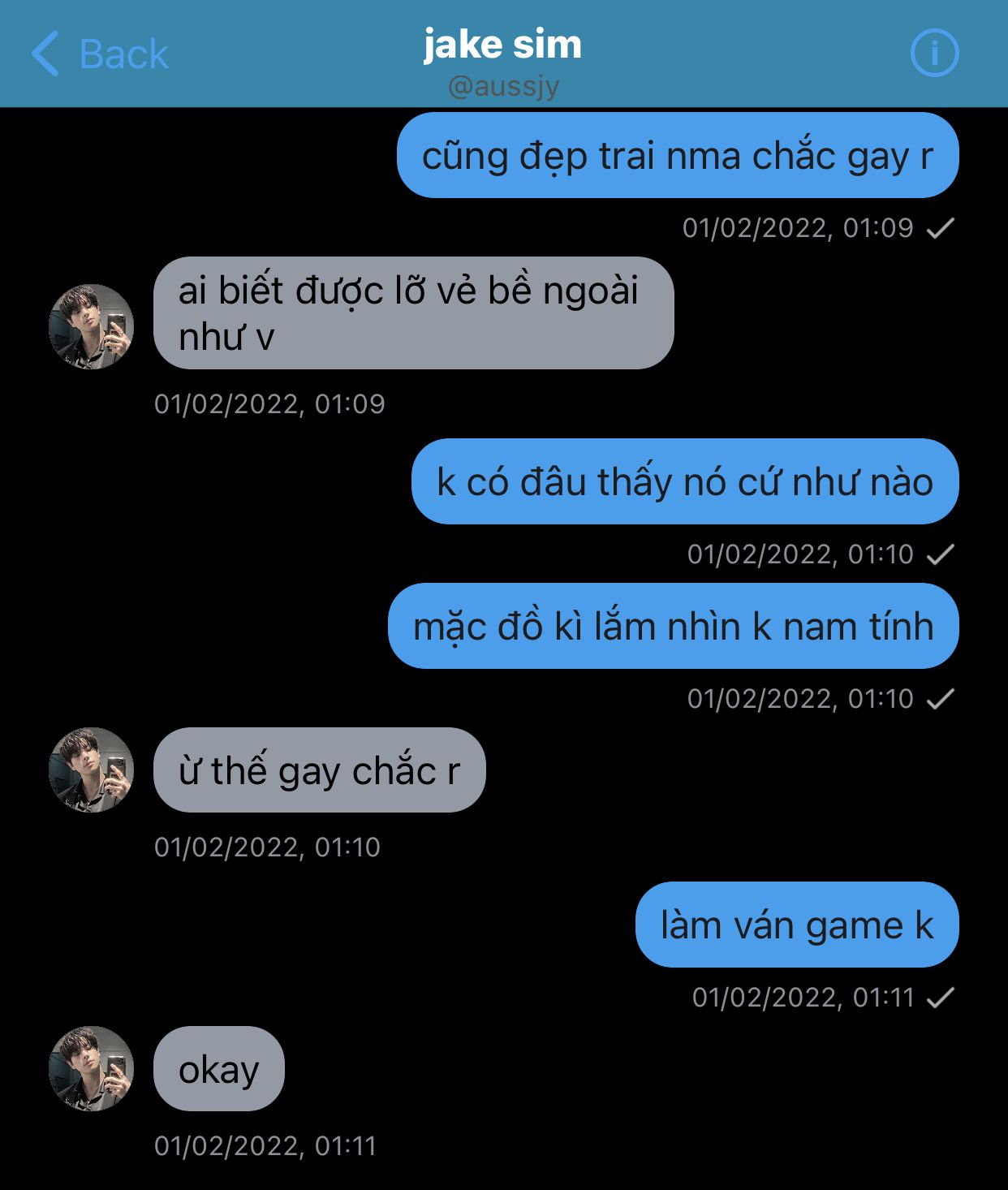Image resolution: width=1008 pixels, height=1190 pixels.
Task: Tap avatar beside the "okay" message
Action: coord(92,1068)
